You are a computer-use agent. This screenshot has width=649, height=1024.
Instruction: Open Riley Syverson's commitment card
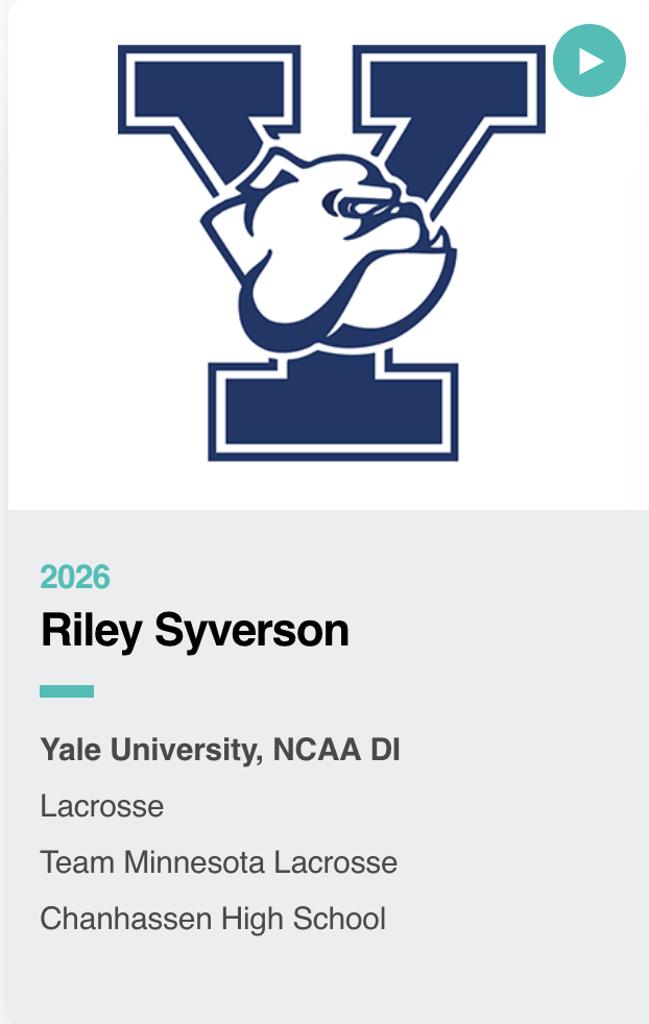[x=195, y=631]
